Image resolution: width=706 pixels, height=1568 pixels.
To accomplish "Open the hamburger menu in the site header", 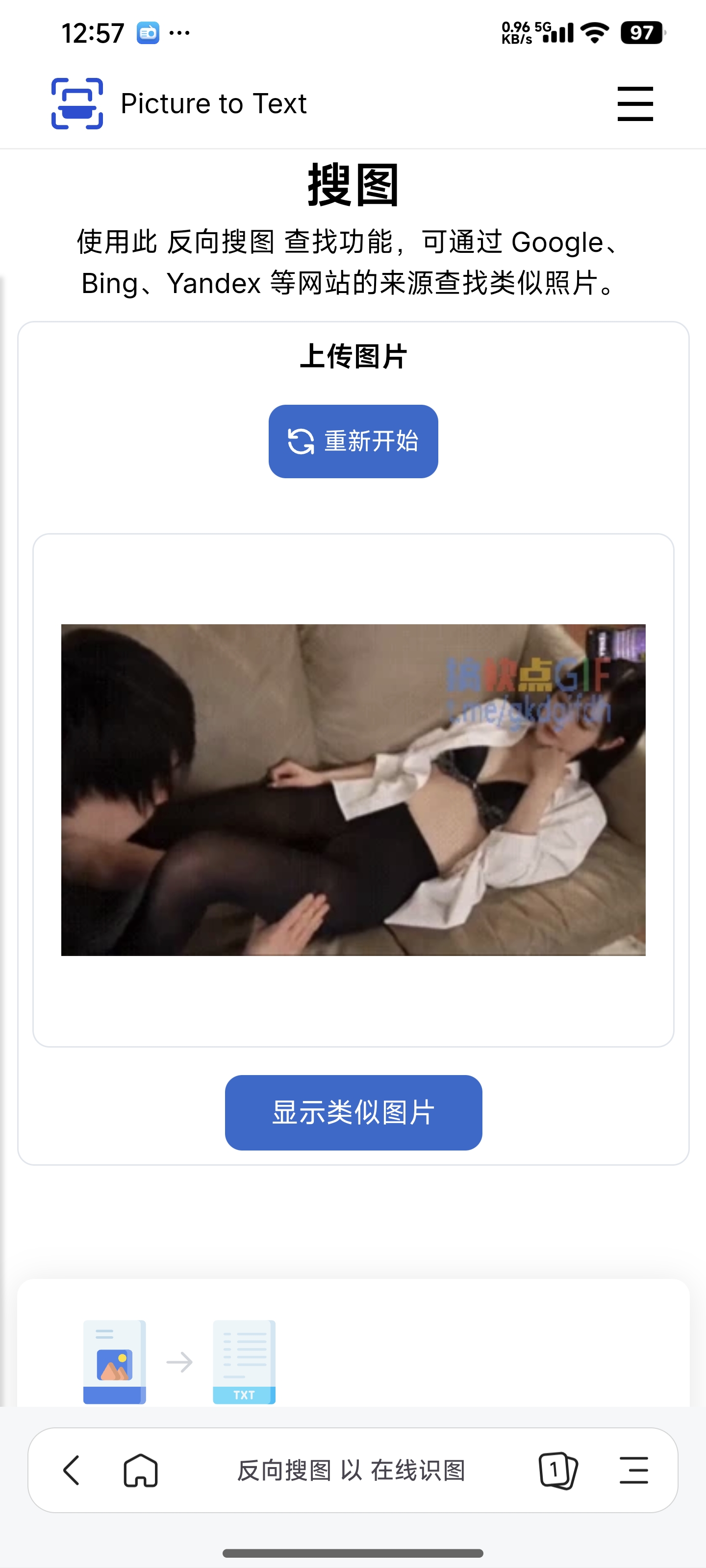I will point(635,103).
